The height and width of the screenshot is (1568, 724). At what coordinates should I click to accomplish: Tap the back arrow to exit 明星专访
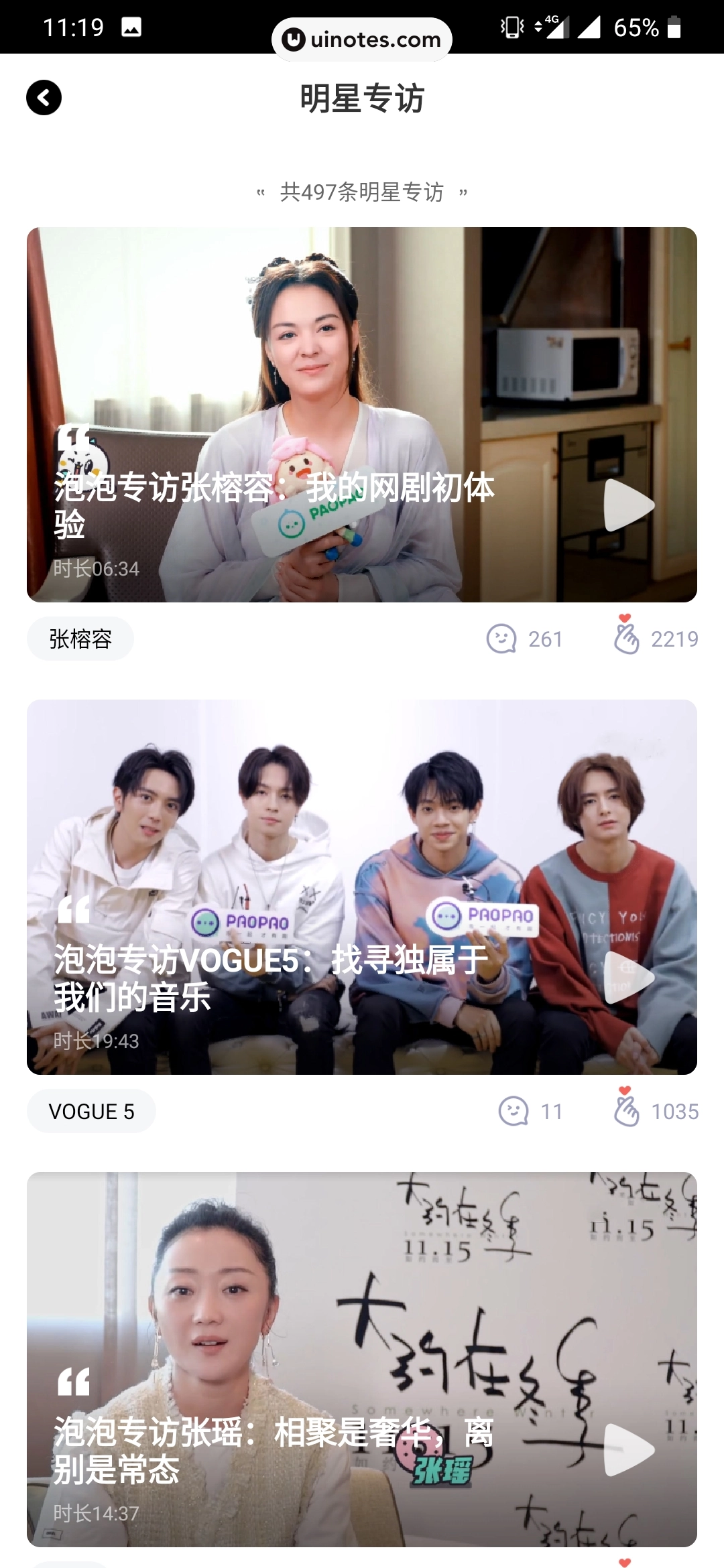coord(44,98)
